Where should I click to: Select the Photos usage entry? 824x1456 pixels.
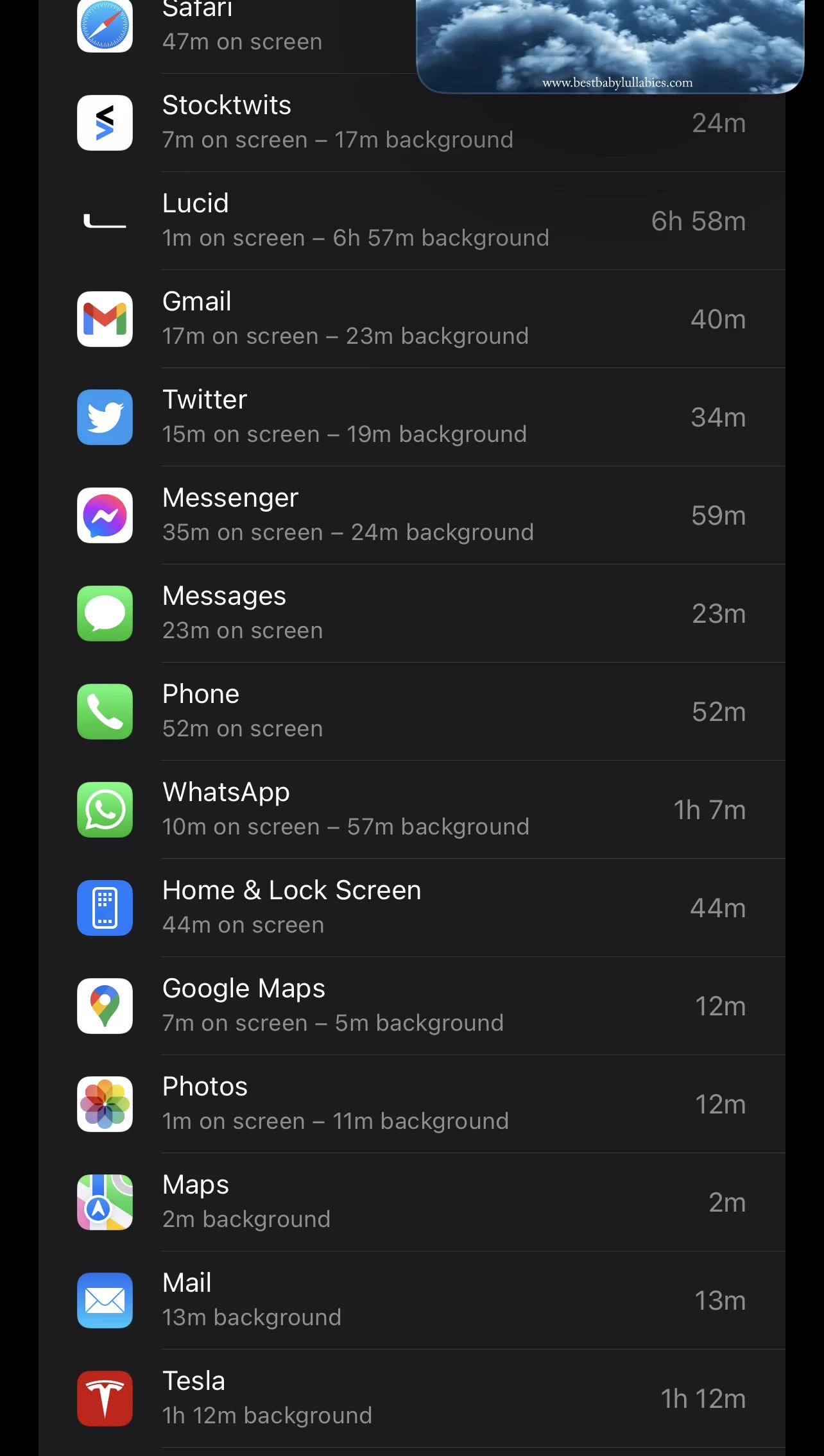click(x=412, y=1104)
